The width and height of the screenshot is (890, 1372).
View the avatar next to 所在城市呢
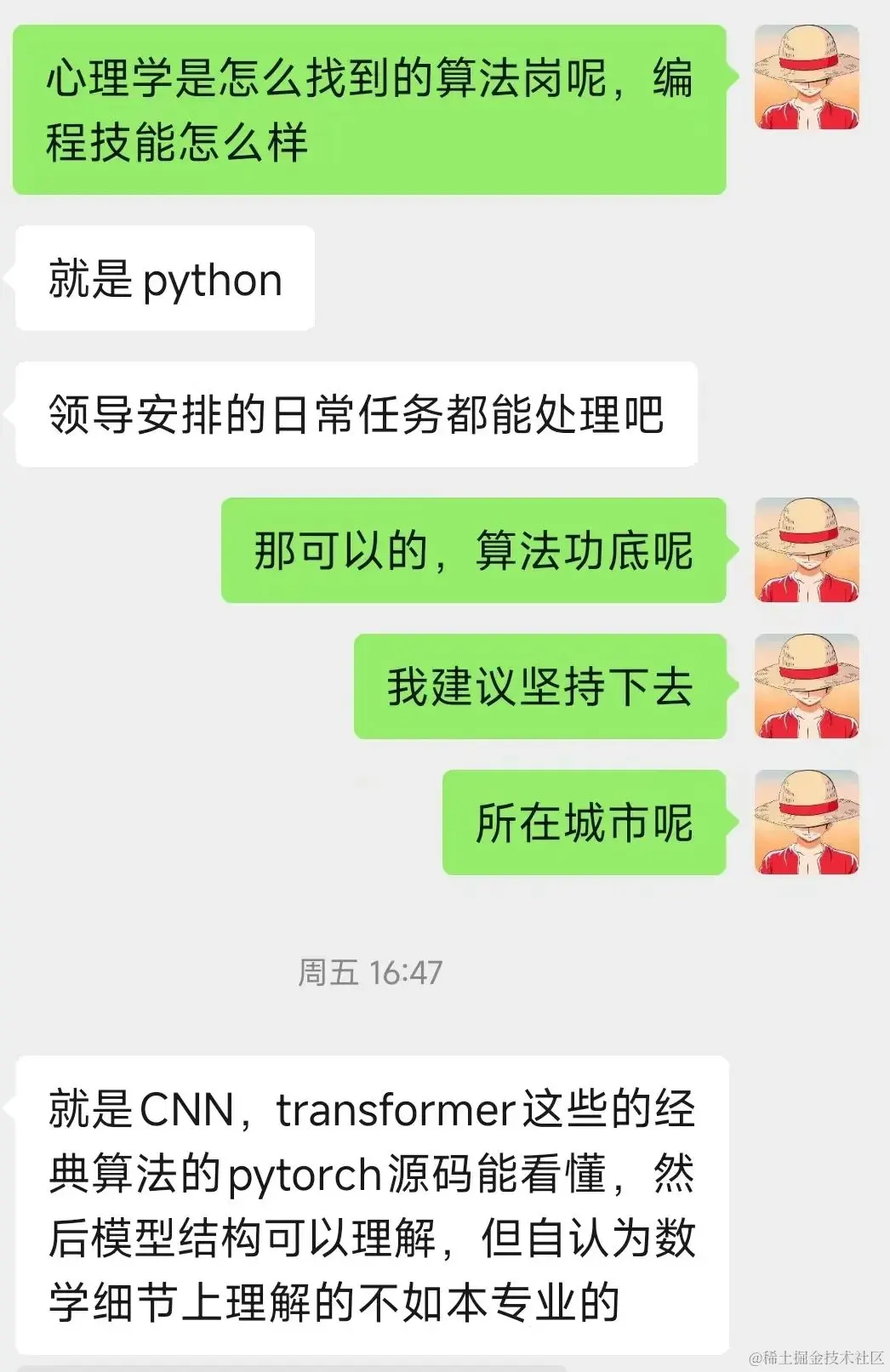coord(807,822)
